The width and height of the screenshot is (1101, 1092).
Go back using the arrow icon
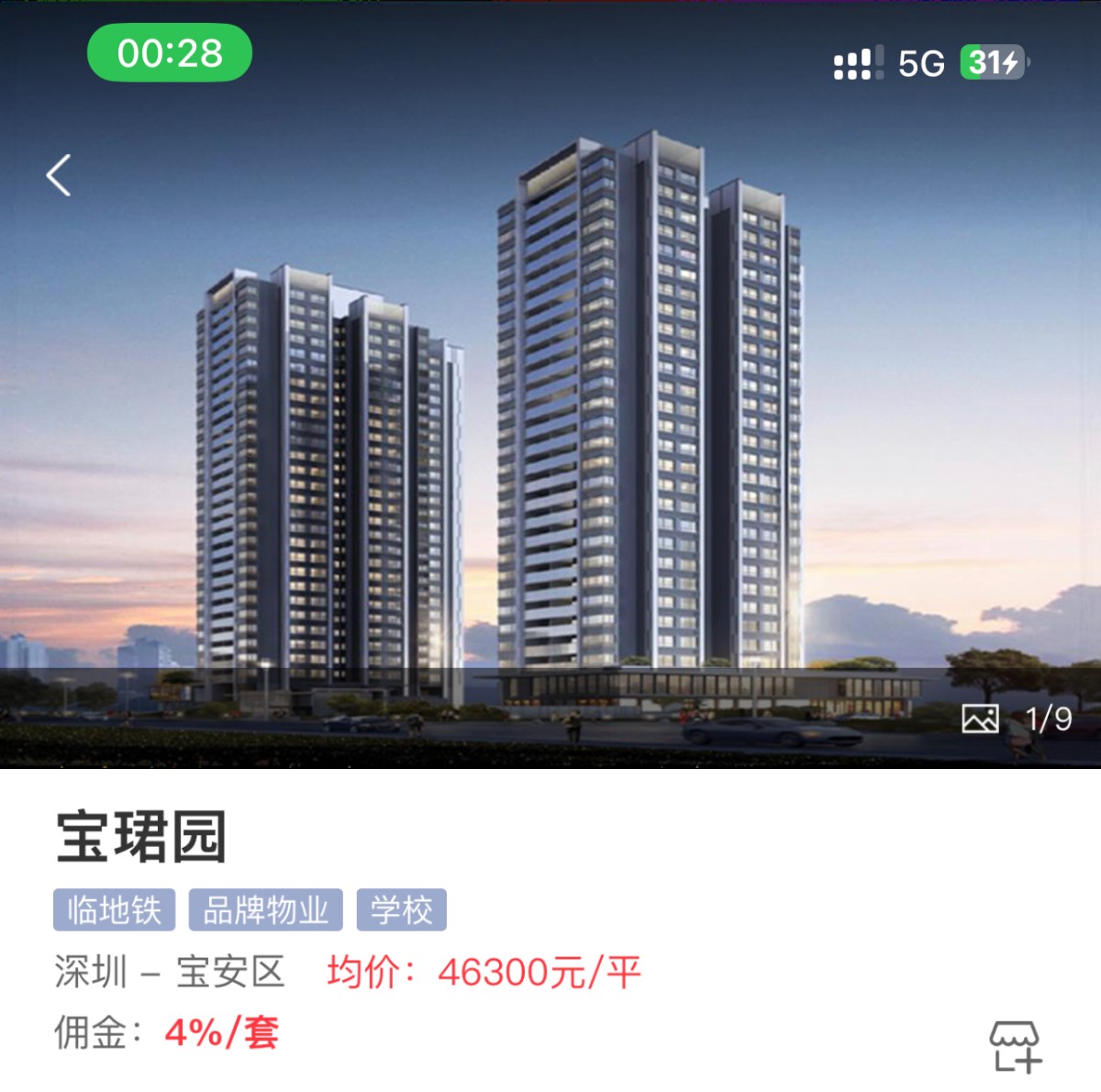59,175
